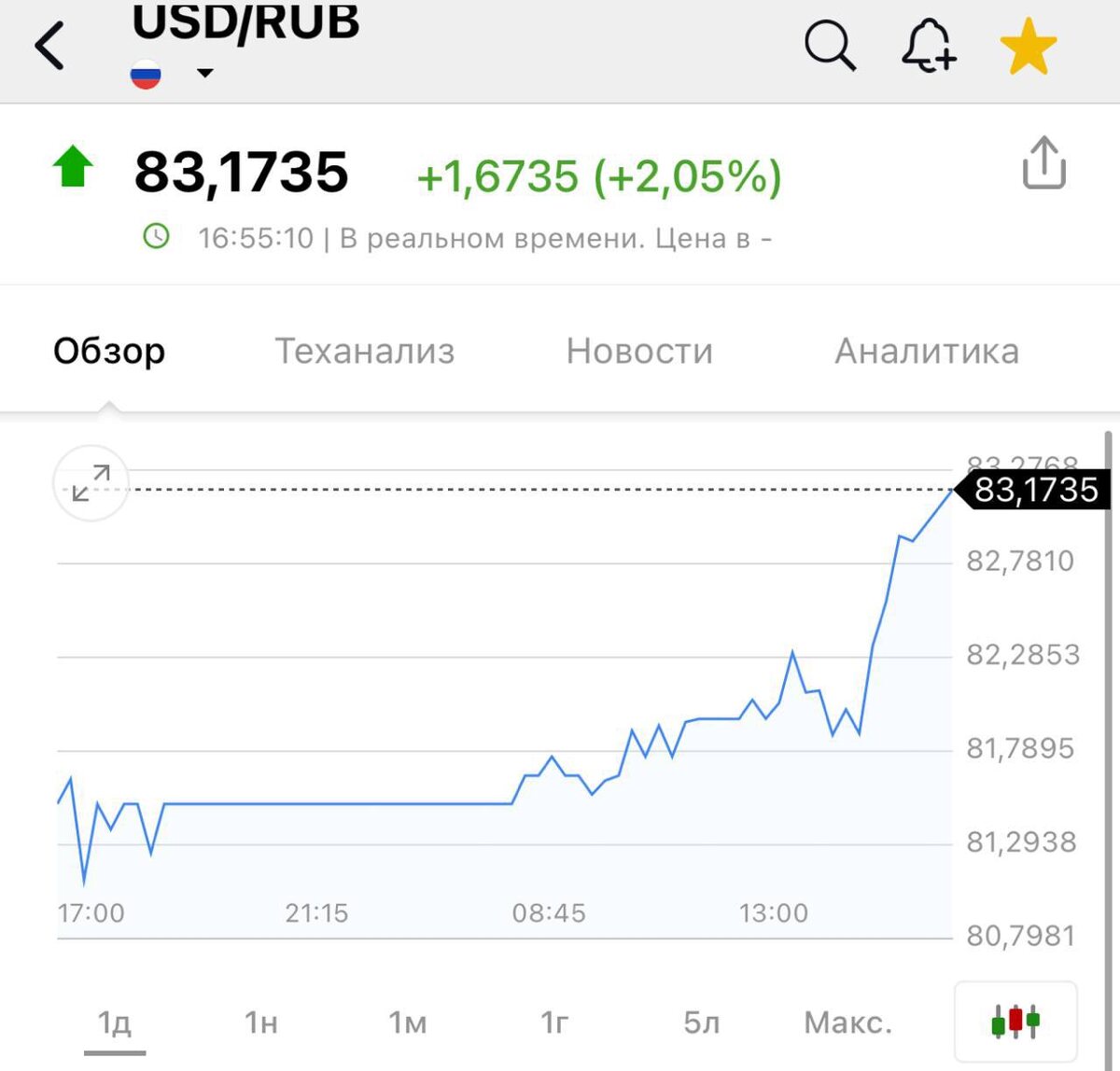Screen dimensions: 1120x1071
Task: Select the 1д chart range
Action: click(x=115, y=1023)
